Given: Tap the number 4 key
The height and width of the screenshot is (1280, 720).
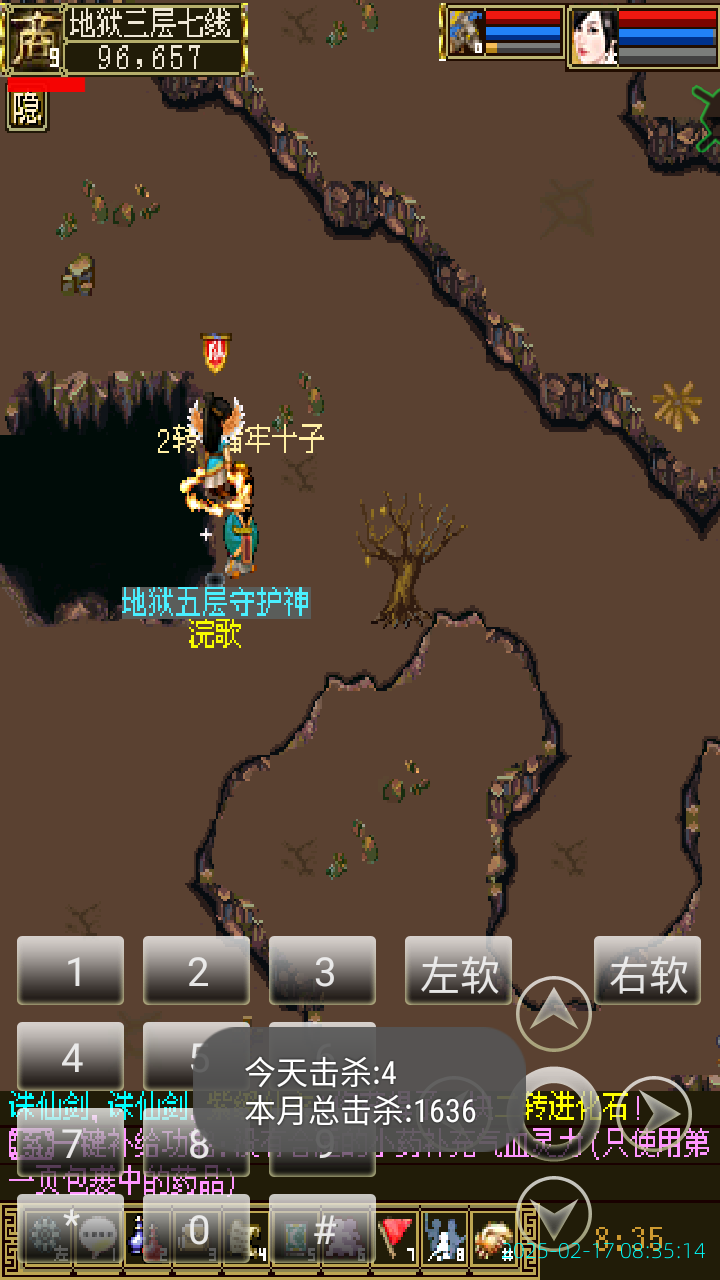Looking at the screenshot, I should tap(71, 1057).
